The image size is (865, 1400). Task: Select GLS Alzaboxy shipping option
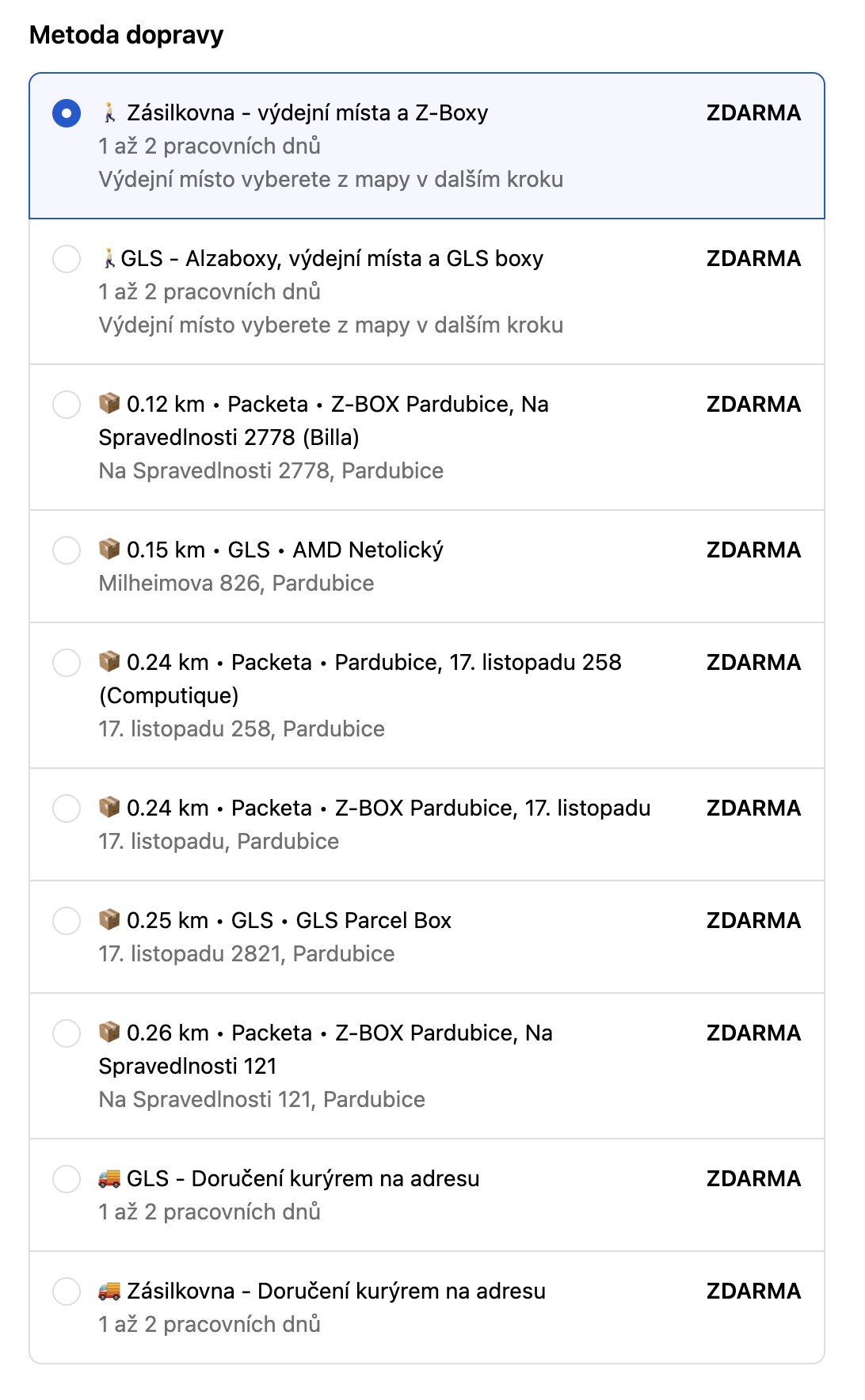click(x=67, y=257)
